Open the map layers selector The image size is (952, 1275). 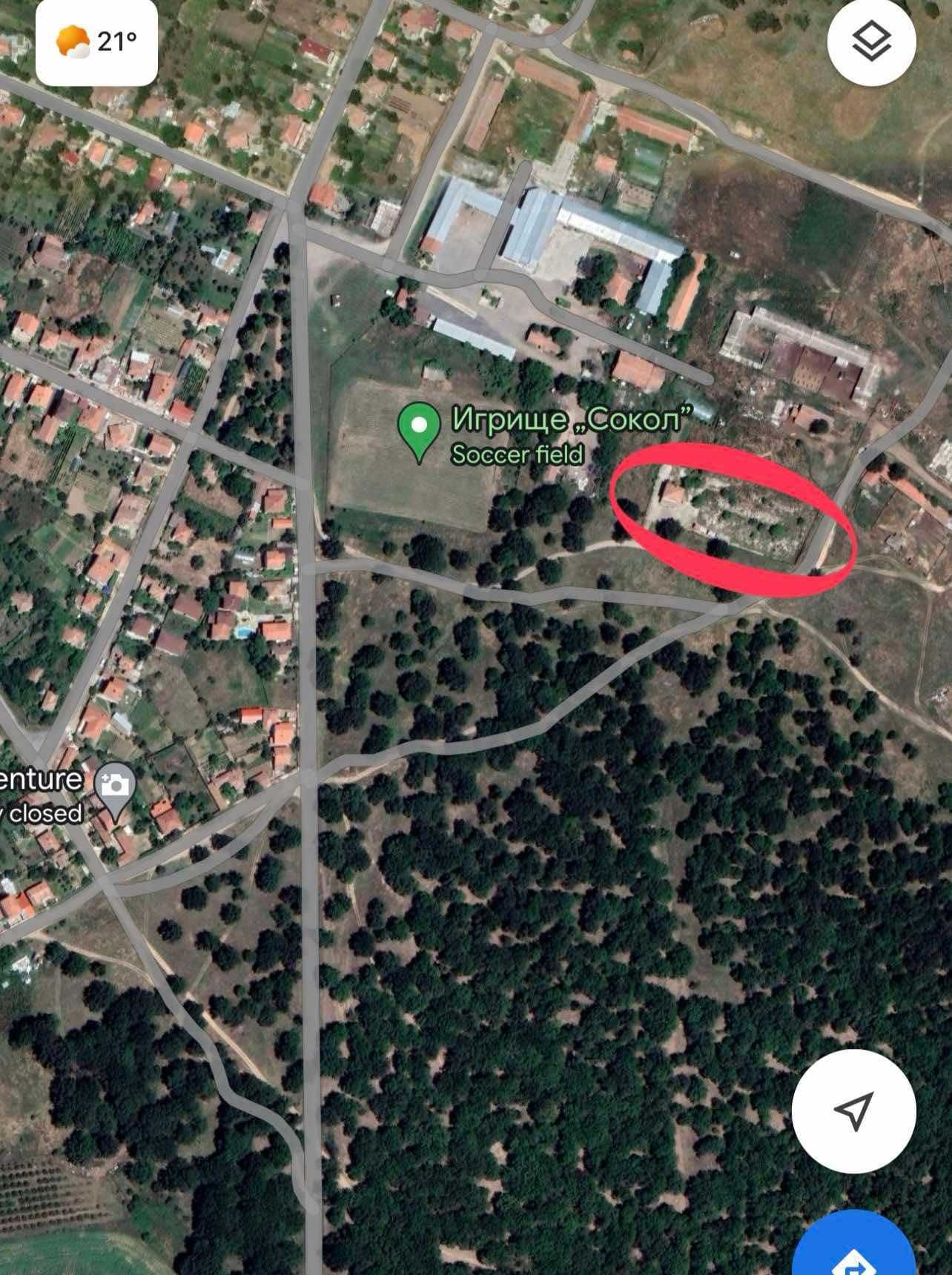871,42
